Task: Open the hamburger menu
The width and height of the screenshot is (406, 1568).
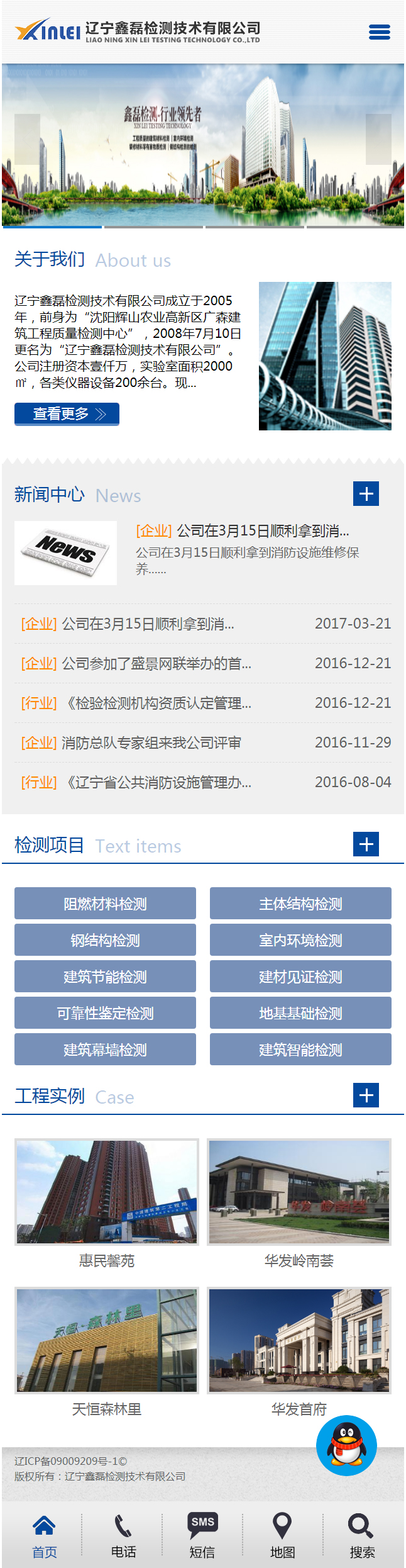Action: coord(379,31)
